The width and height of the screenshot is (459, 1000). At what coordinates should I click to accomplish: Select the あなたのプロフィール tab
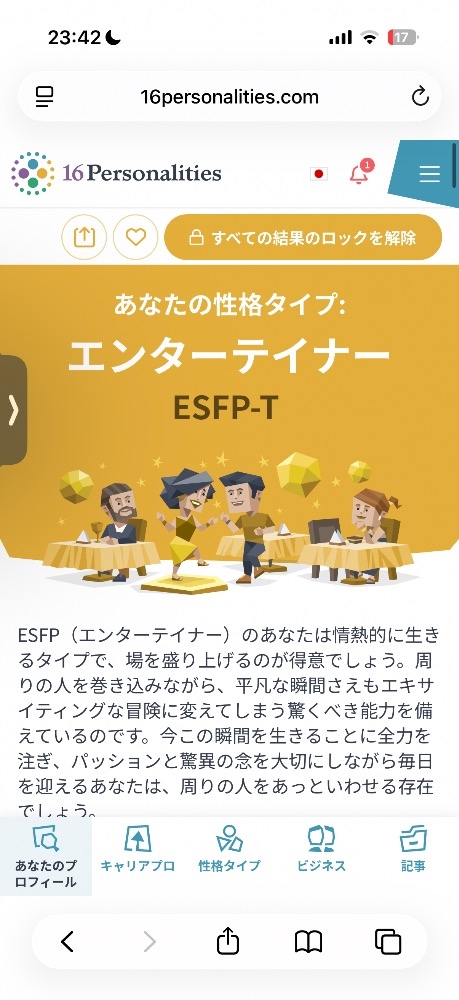[x=46, y=857]
